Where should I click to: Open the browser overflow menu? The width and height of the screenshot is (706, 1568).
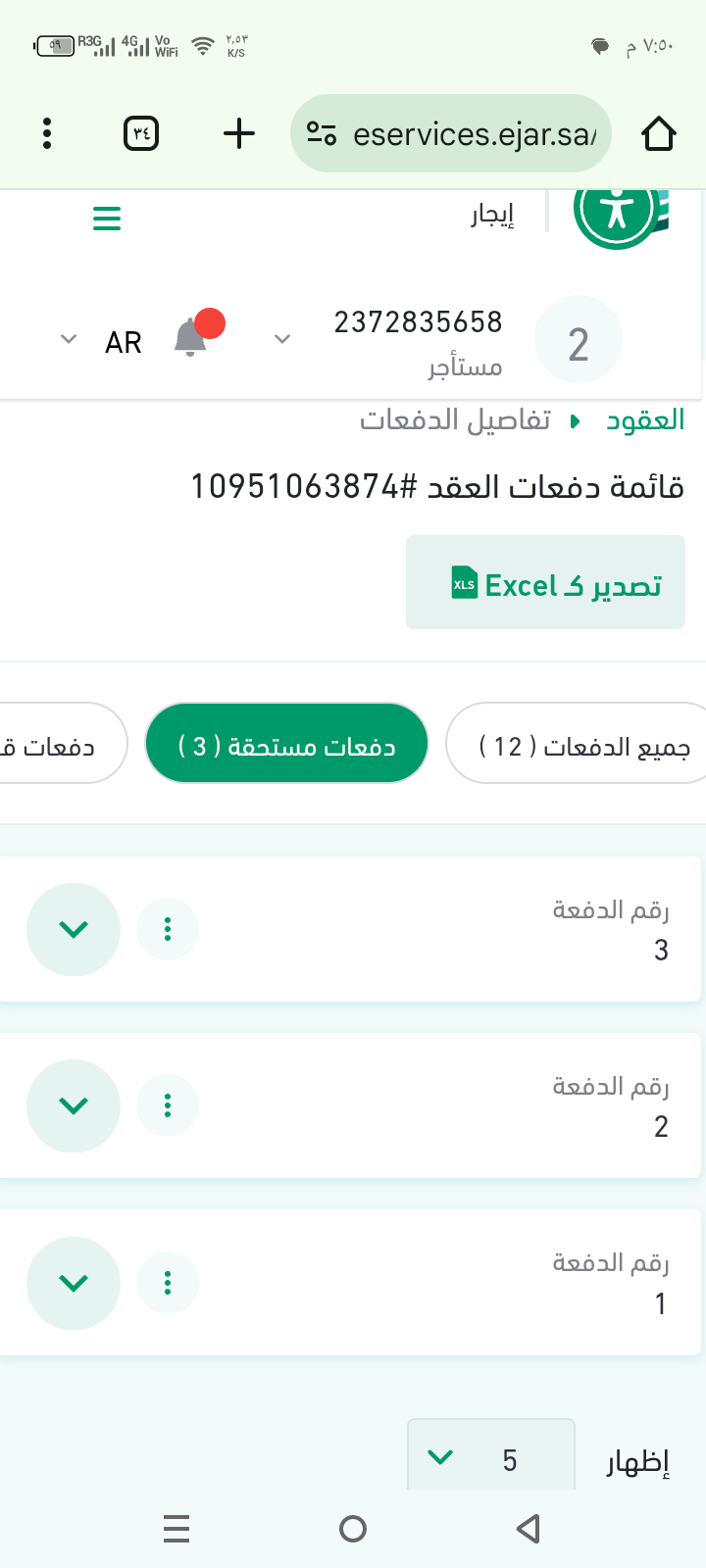pyautogui.click(x=47, y=133)
